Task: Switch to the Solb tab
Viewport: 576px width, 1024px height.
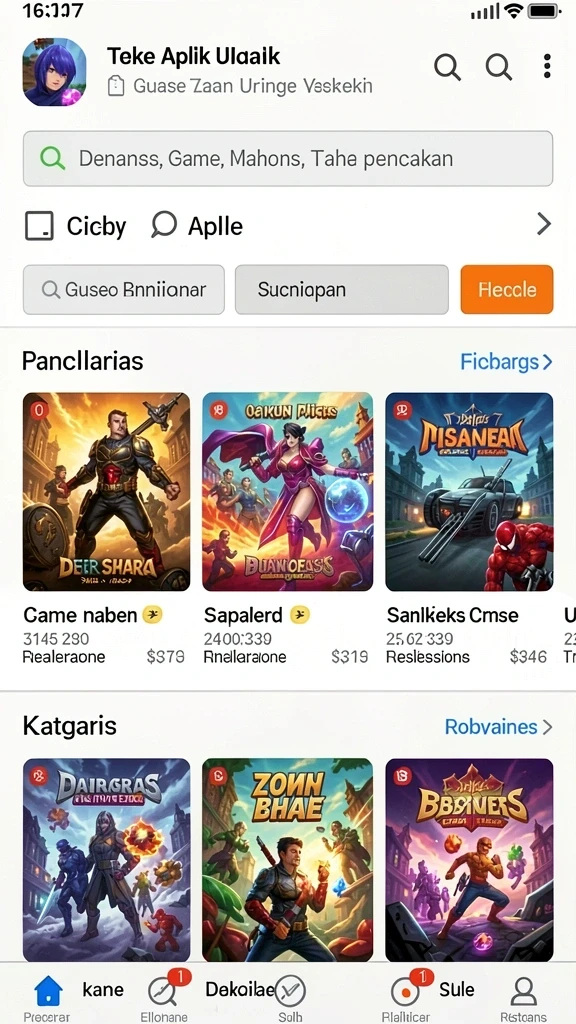Action: click(x=290, y=999)
